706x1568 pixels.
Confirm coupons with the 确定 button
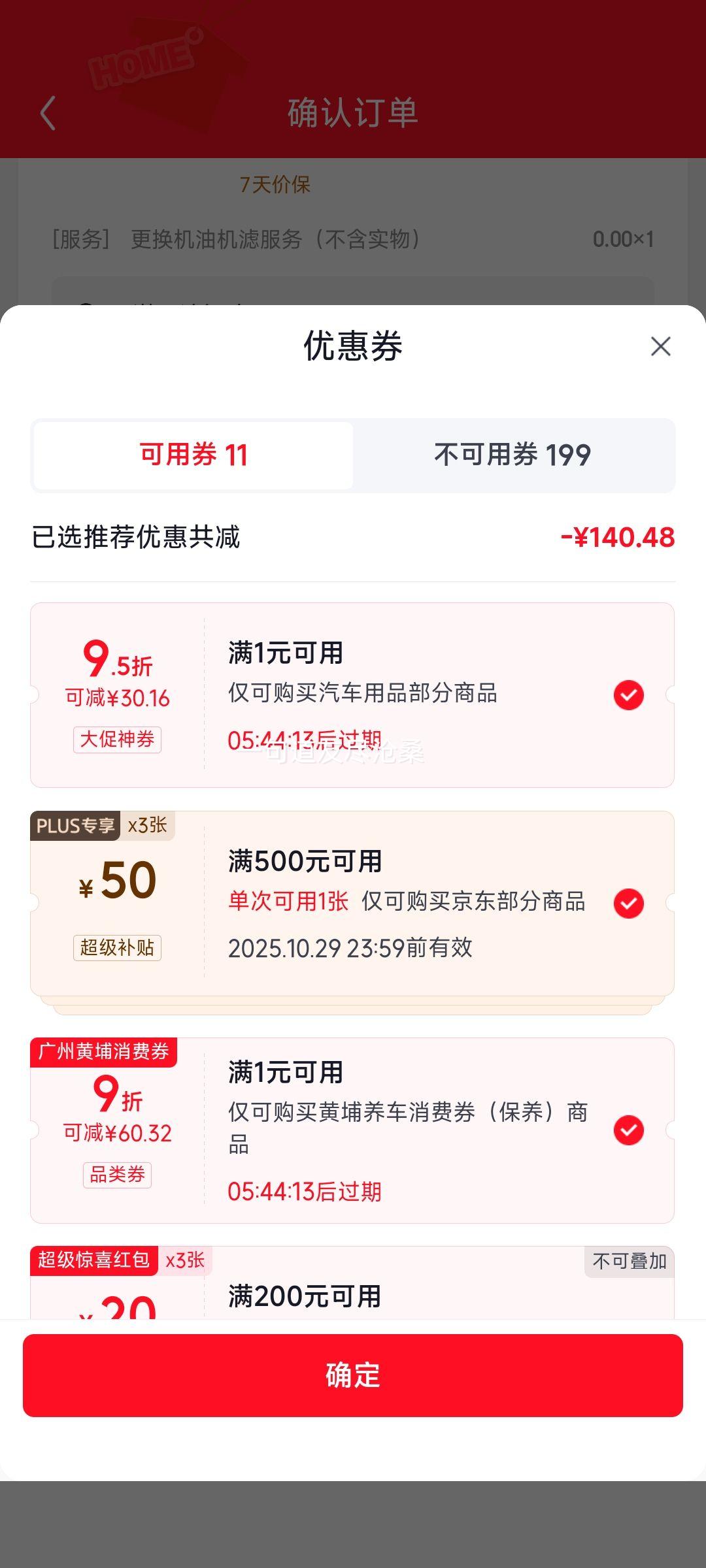353,1375
